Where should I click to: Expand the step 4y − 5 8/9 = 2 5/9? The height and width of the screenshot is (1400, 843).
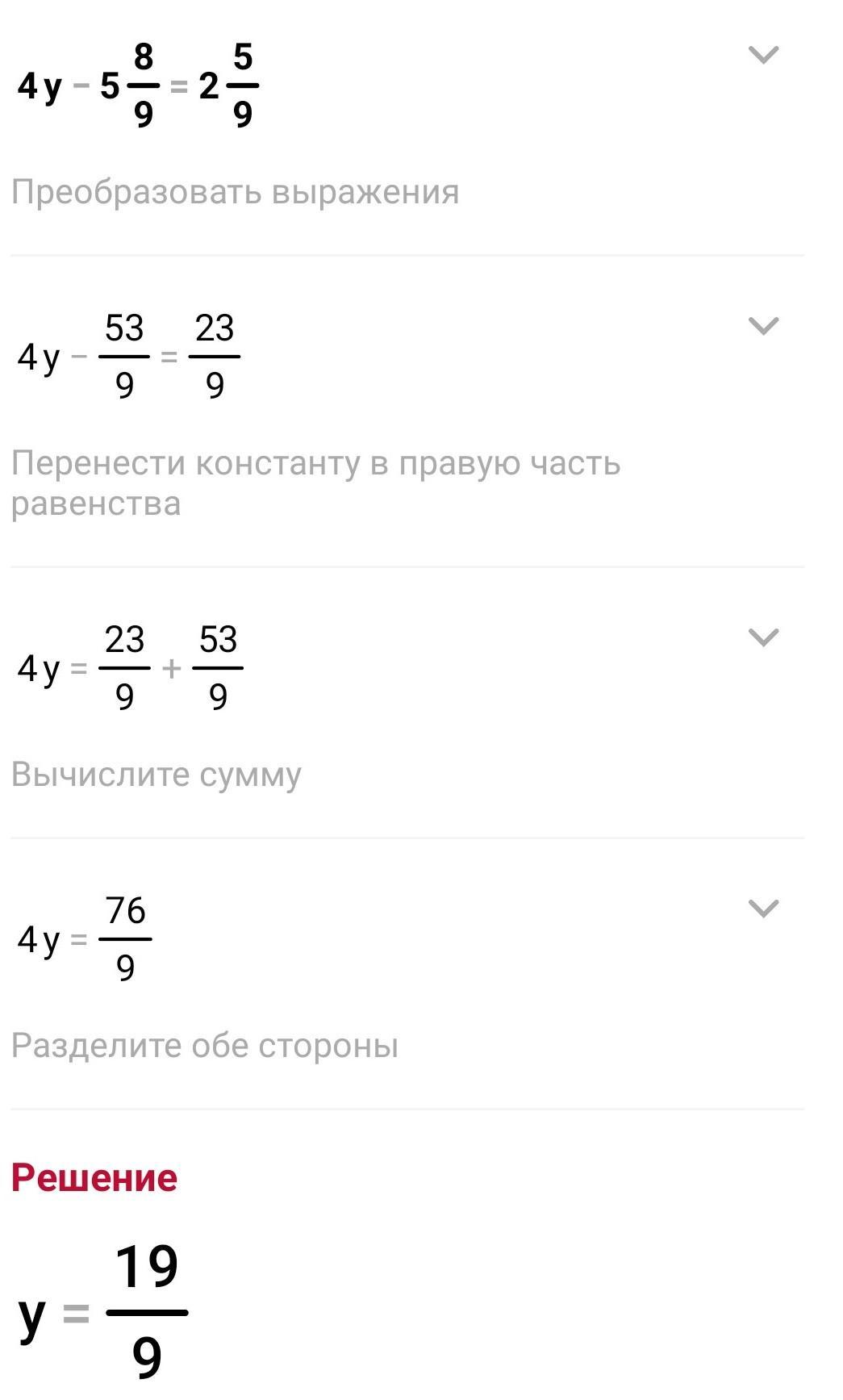point(763,55)
